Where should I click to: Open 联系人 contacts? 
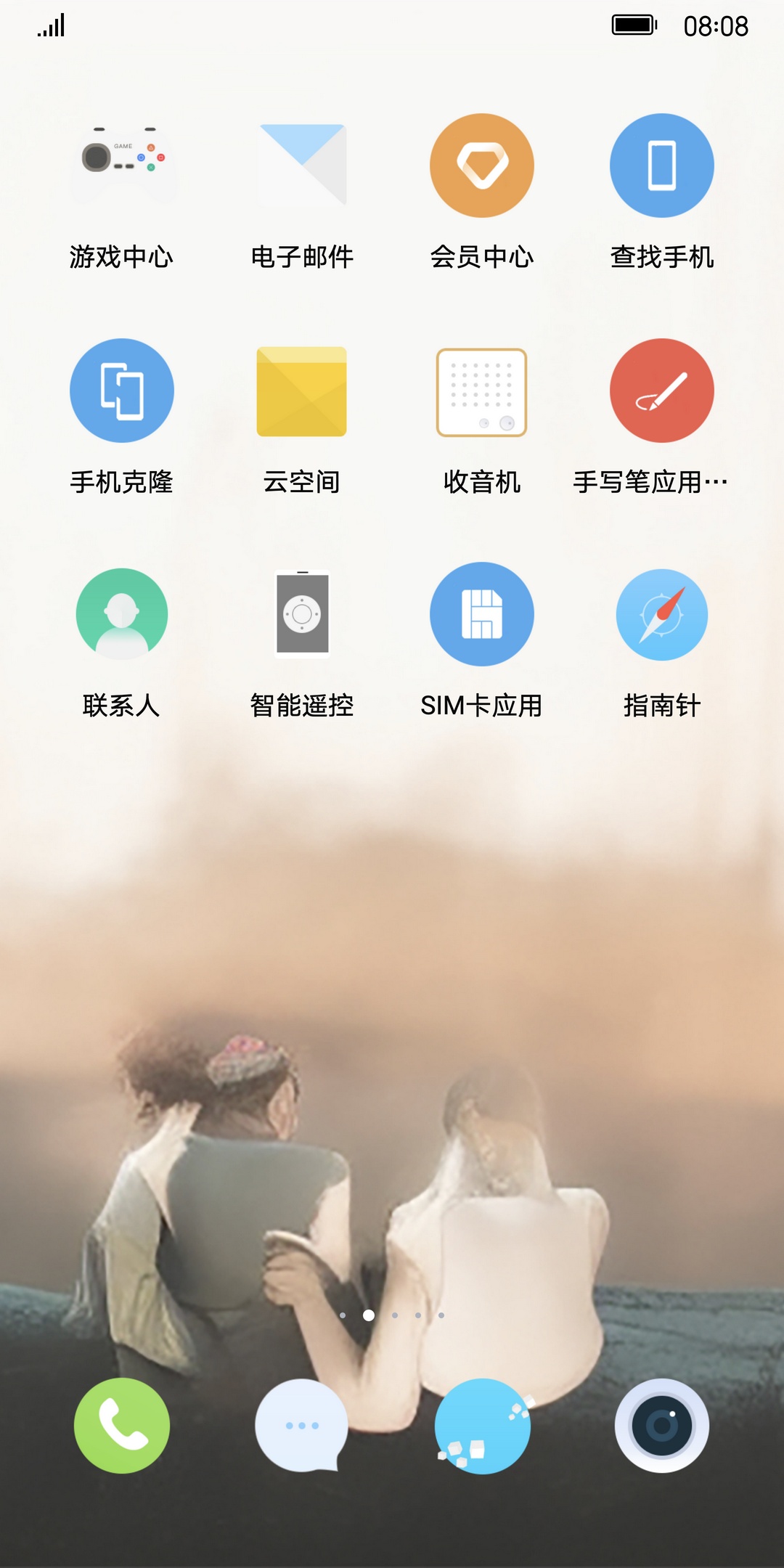pyautogui.click(x=122, y=614)
